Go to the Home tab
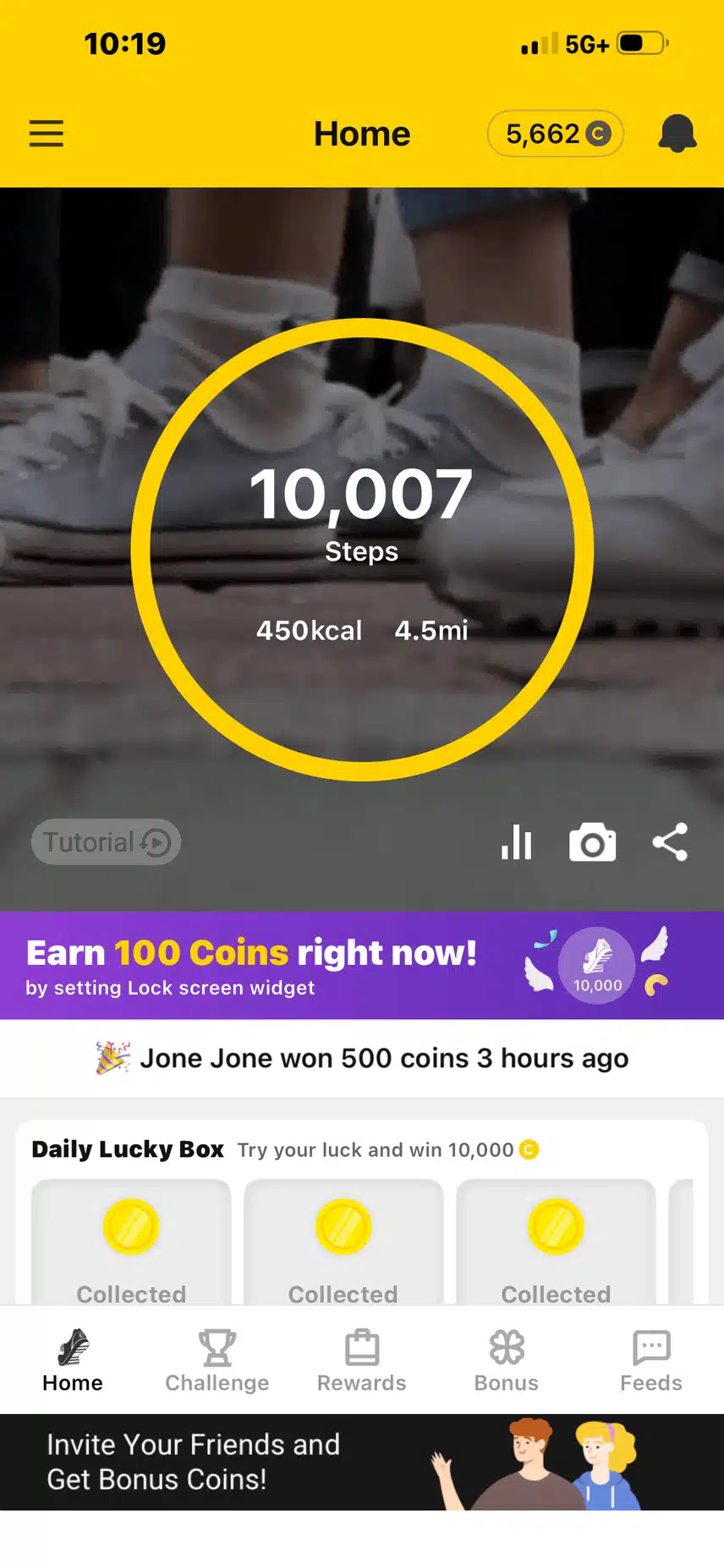 73,1360
